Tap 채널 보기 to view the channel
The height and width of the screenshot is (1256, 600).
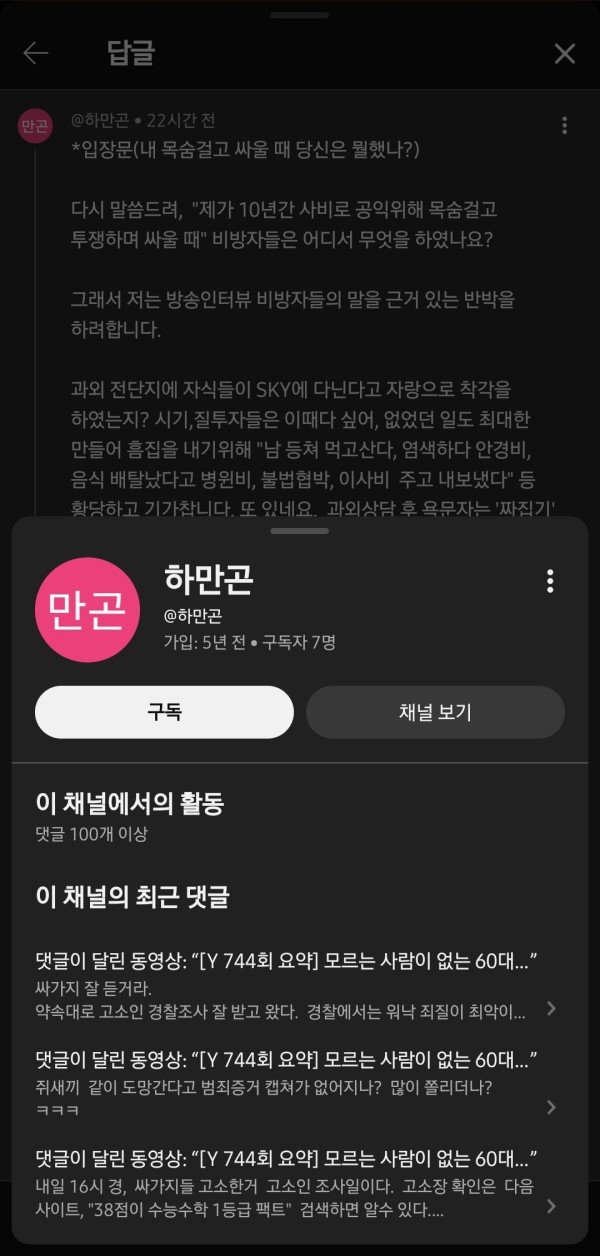click(x=435, y=712)
